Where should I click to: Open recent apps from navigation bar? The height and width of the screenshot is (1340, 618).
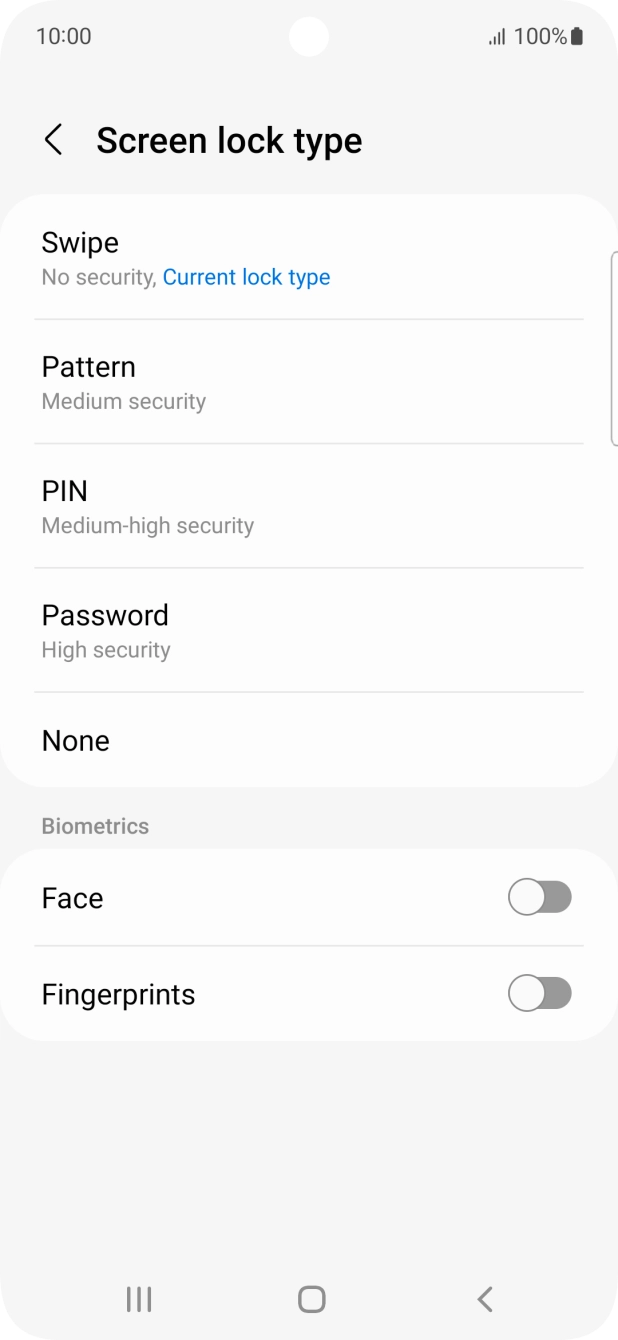139,1299
